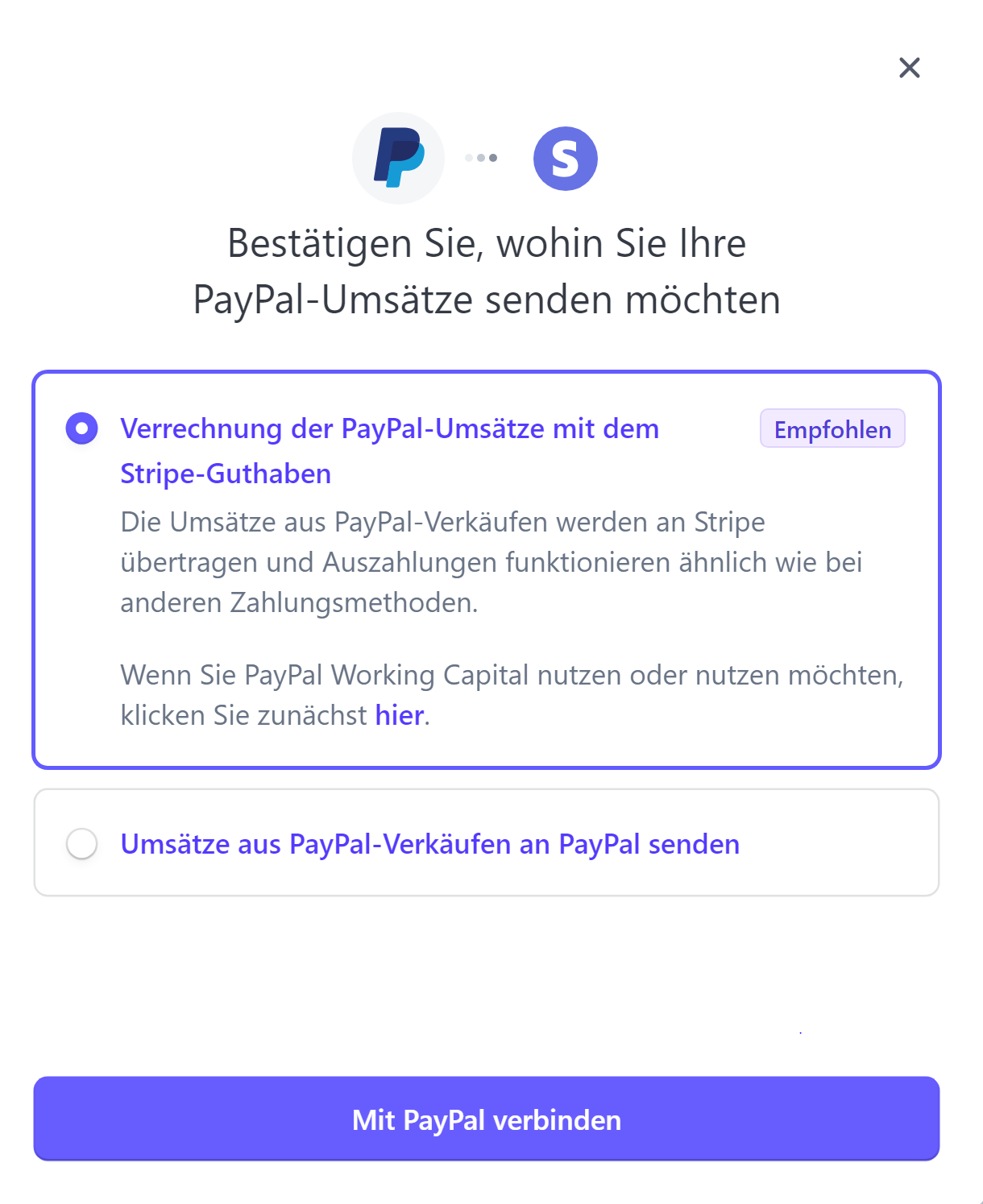This screenshot has width=983, height=1204.
Task: Tap Mit PayPal verbinden button
Action: point(487,1119)
